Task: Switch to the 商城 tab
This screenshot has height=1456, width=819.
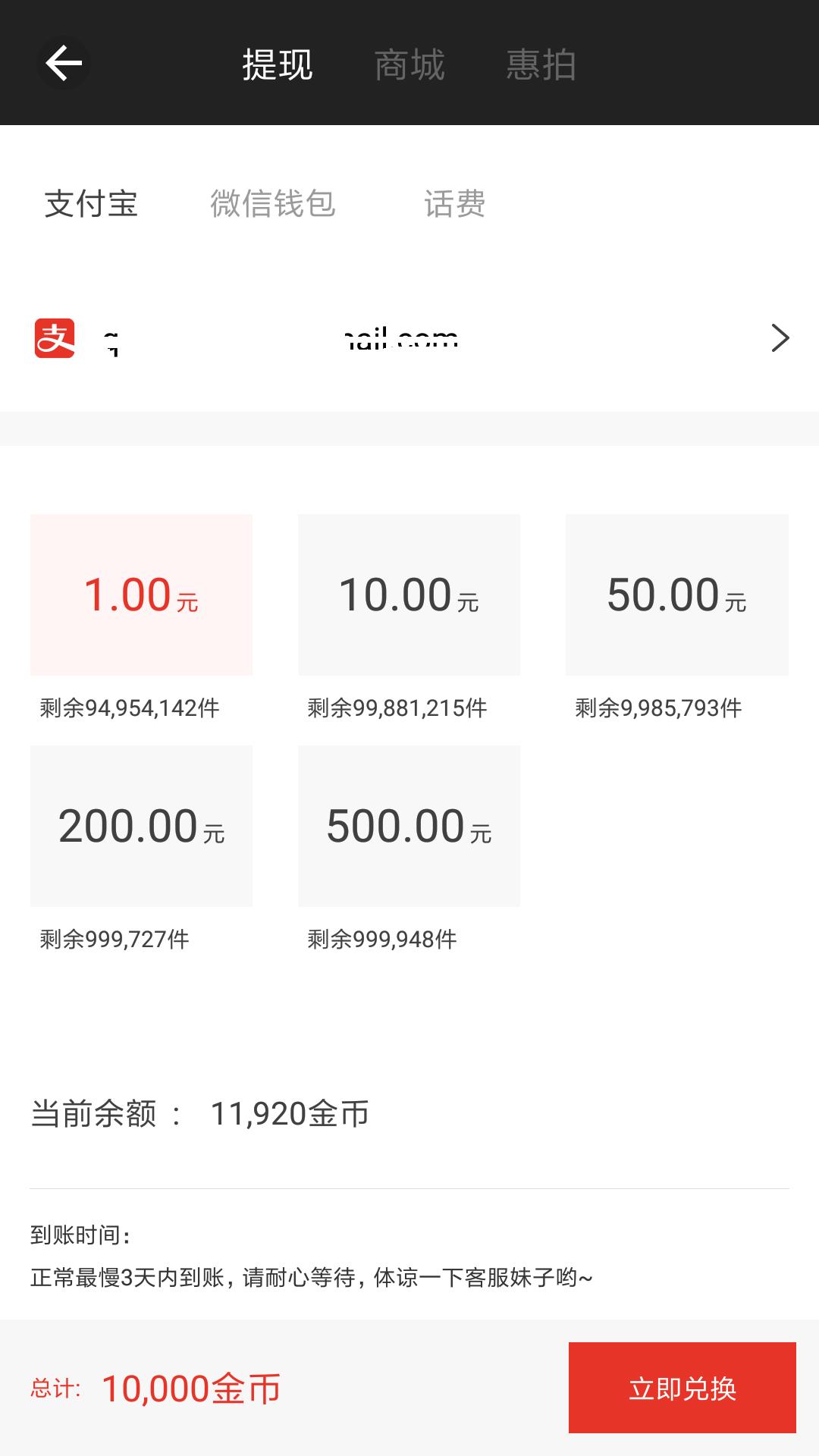Action: click(x=409, y=64)
